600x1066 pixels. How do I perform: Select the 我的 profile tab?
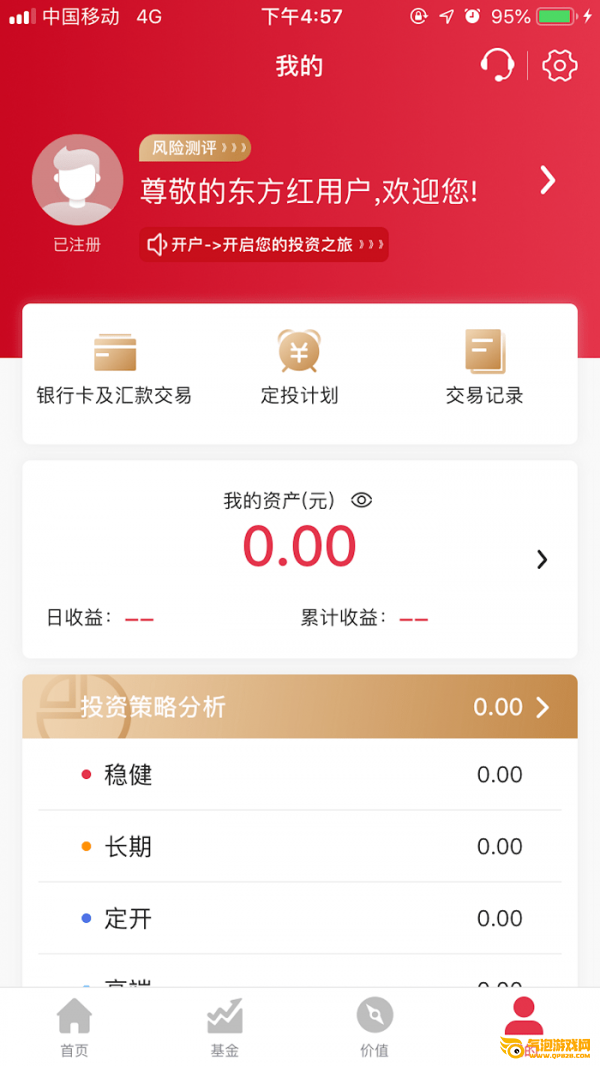524,1022
